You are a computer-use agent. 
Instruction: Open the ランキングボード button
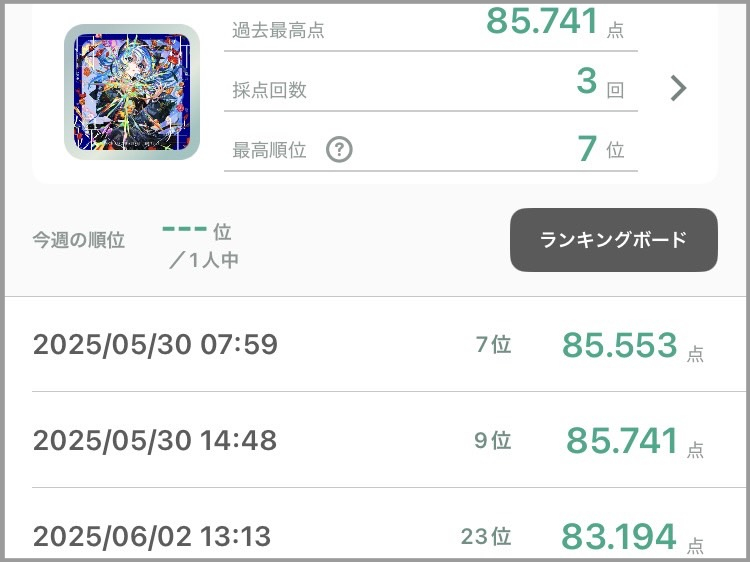[613, 240]
